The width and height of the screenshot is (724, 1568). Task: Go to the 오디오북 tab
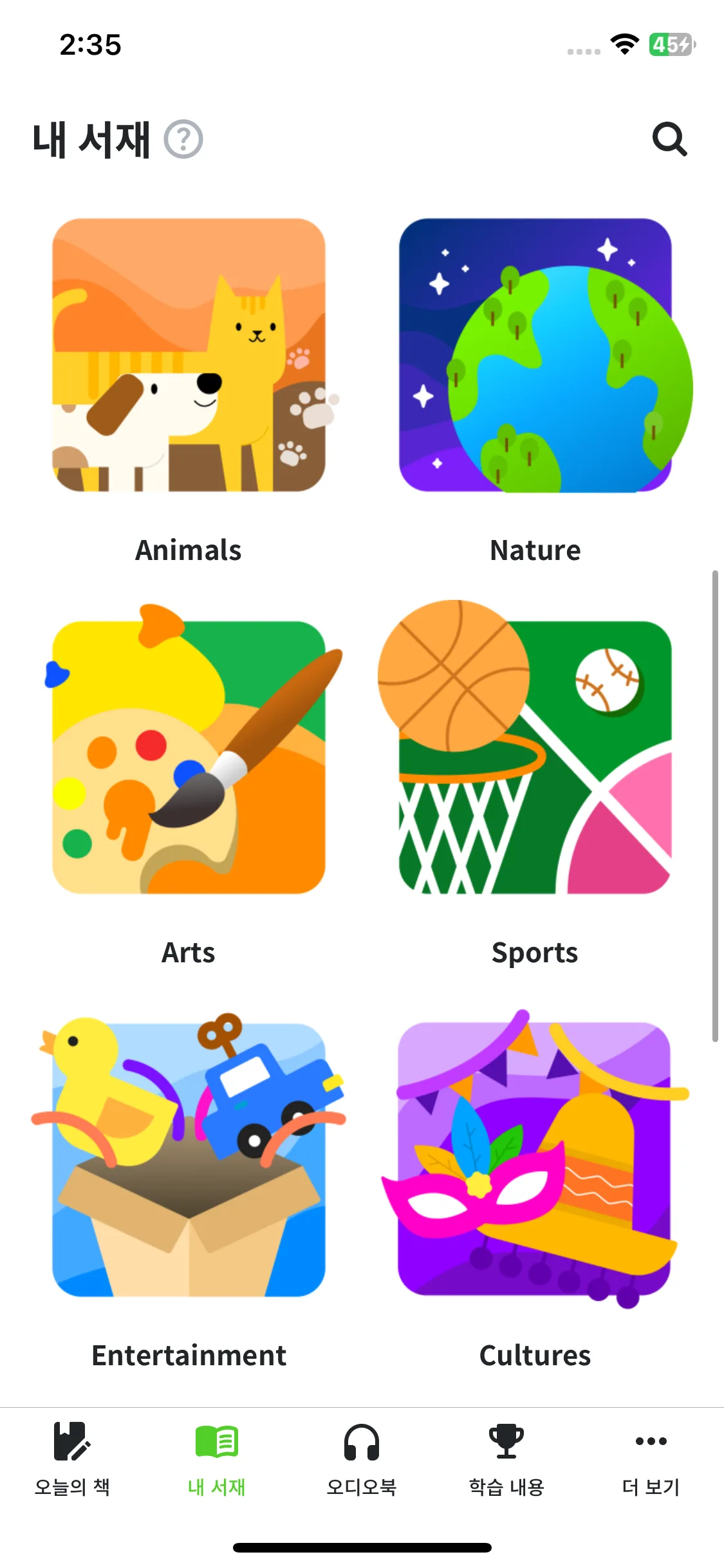pyautogui.click(x=362, y=1459)
